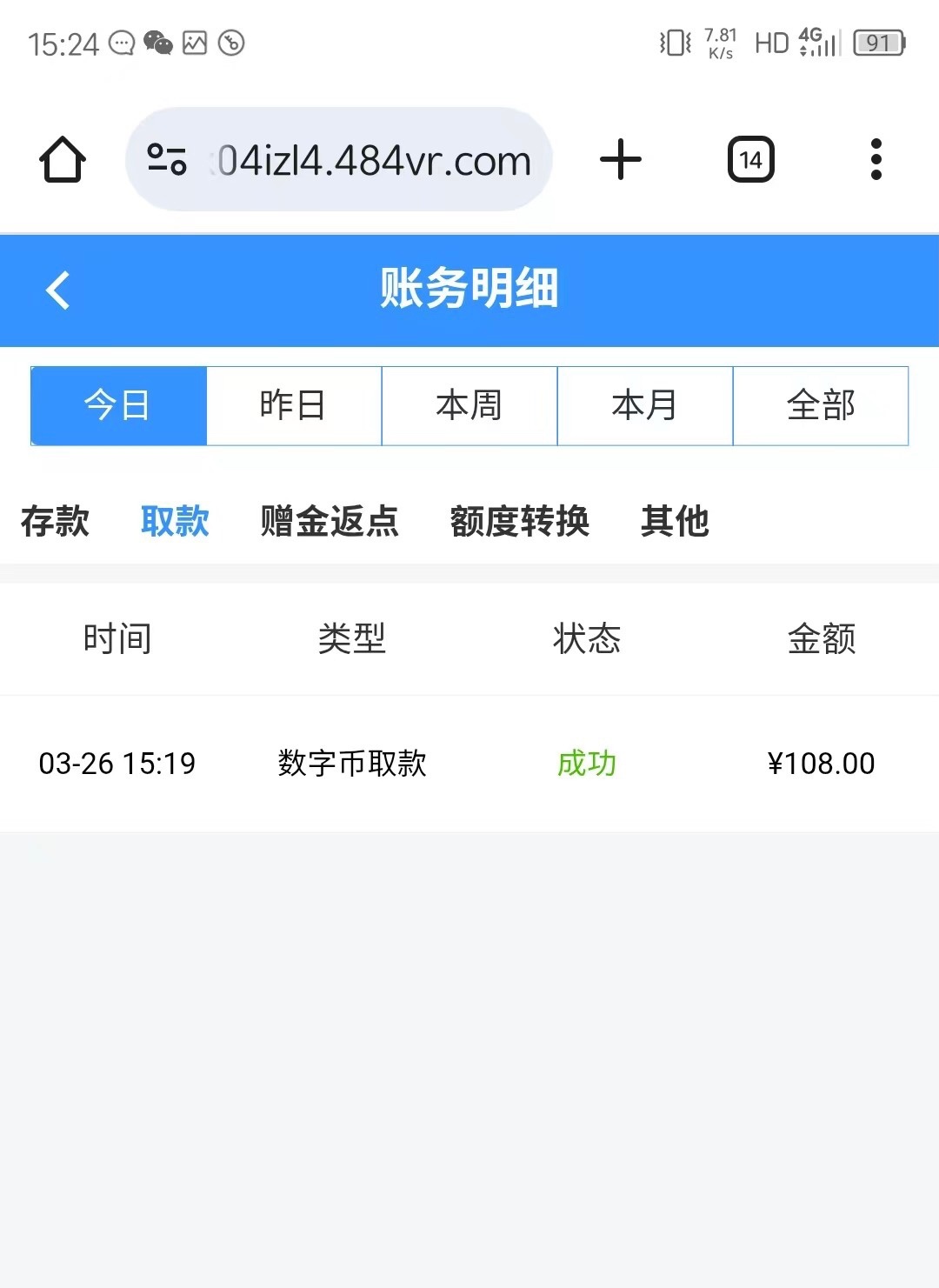The width and height of the screenshot is (939, 1288).
Task: Switch to the 存款 category
Action: pos(55,522)
